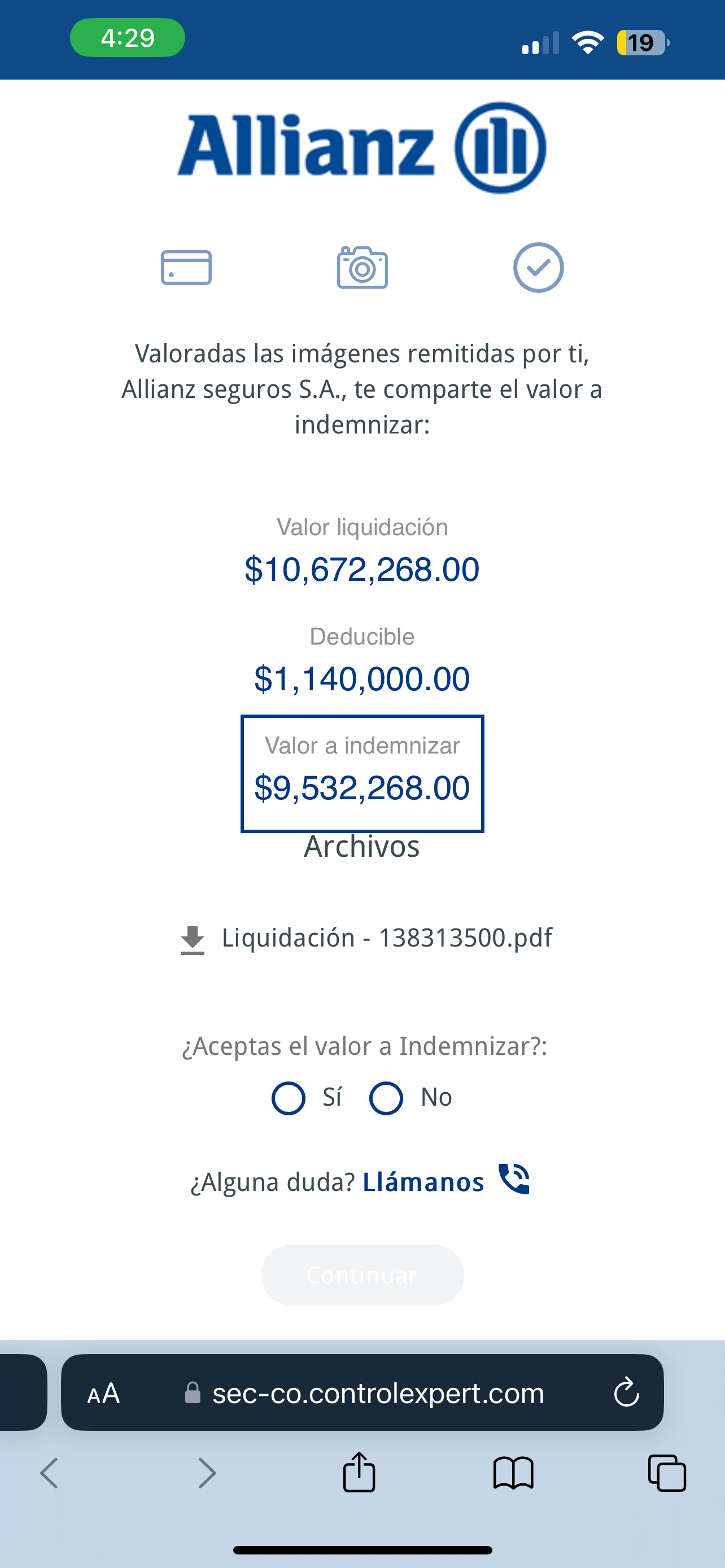Select Sí to accept the indemnity value
This screenshot has height=1568, width=725.
point(288,1098)
